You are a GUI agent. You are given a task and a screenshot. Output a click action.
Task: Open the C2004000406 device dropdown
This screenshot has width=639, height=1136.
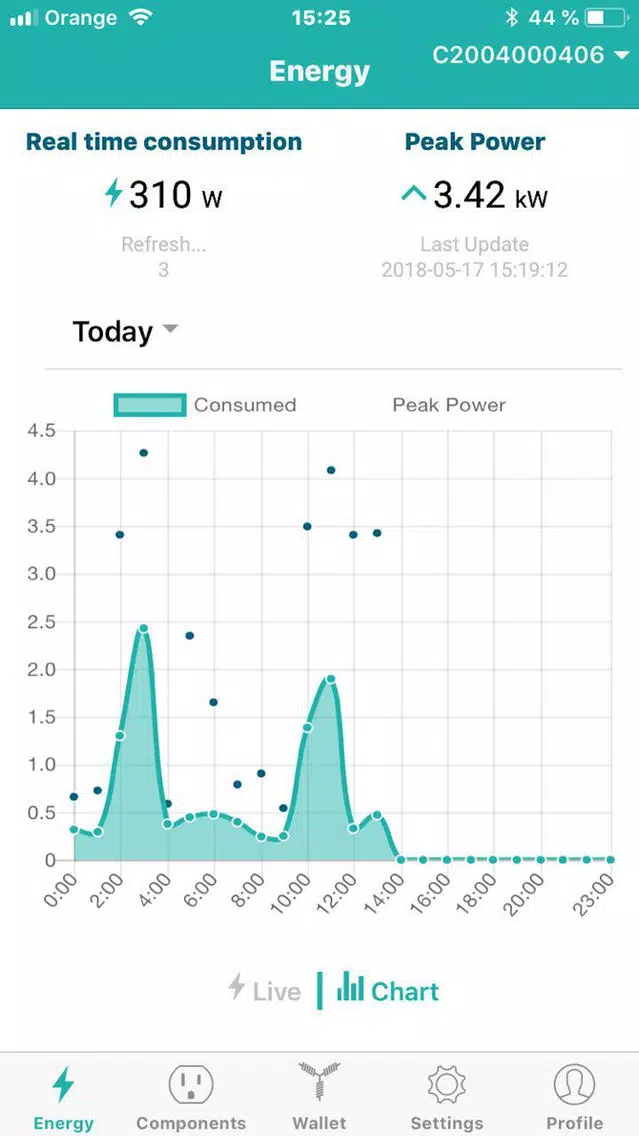pos(530,55)
